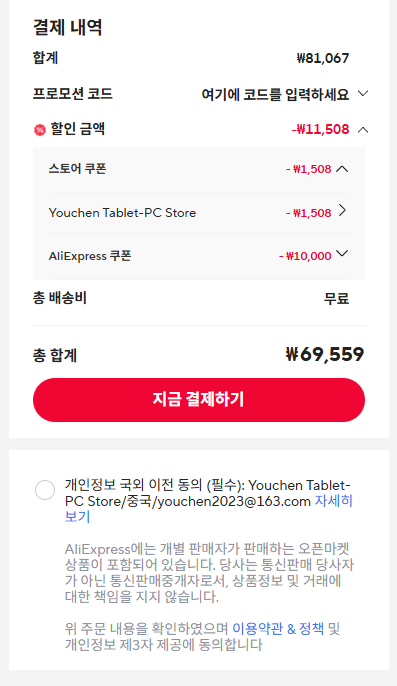Image resolution: width=397 pixels, height=686 pixels.
Task: Collapse the 할인 금액 discount breakdown
Action: pos(363,130)
